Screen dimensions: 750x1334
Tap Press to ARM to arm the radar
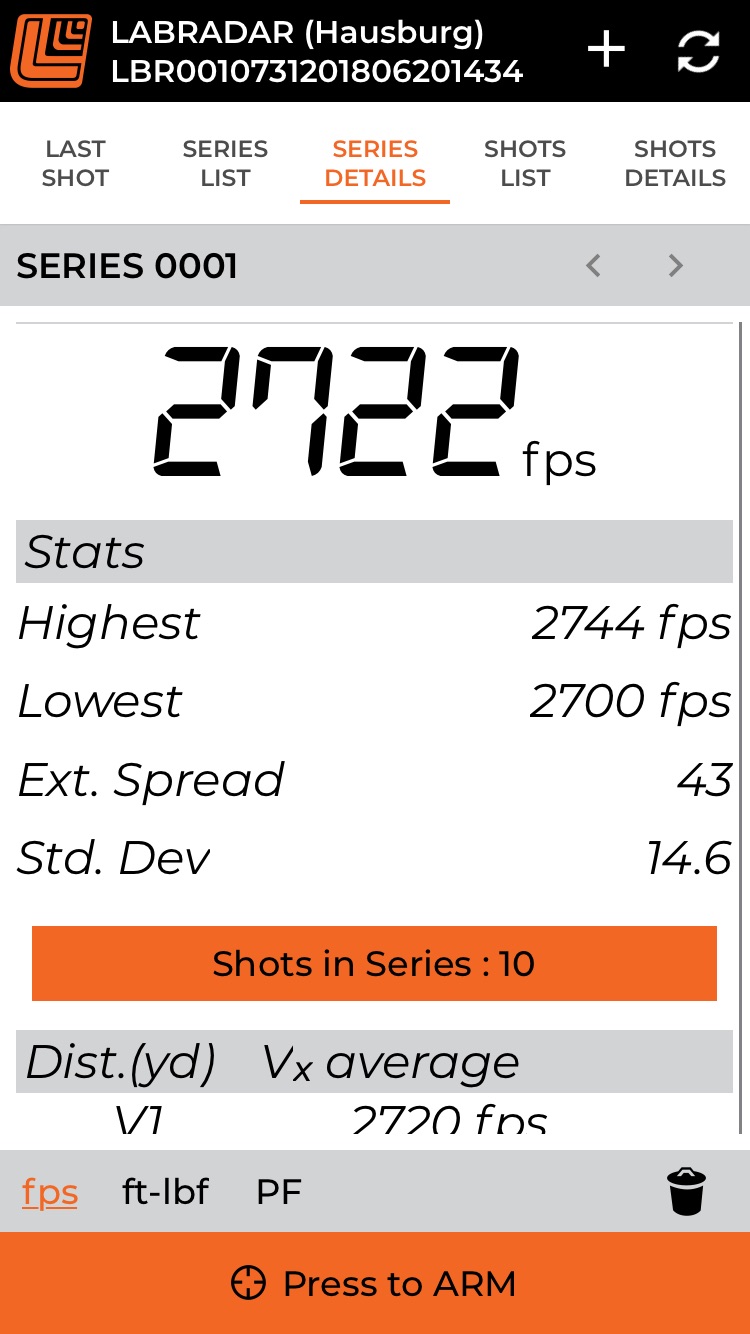[375, 1283]
